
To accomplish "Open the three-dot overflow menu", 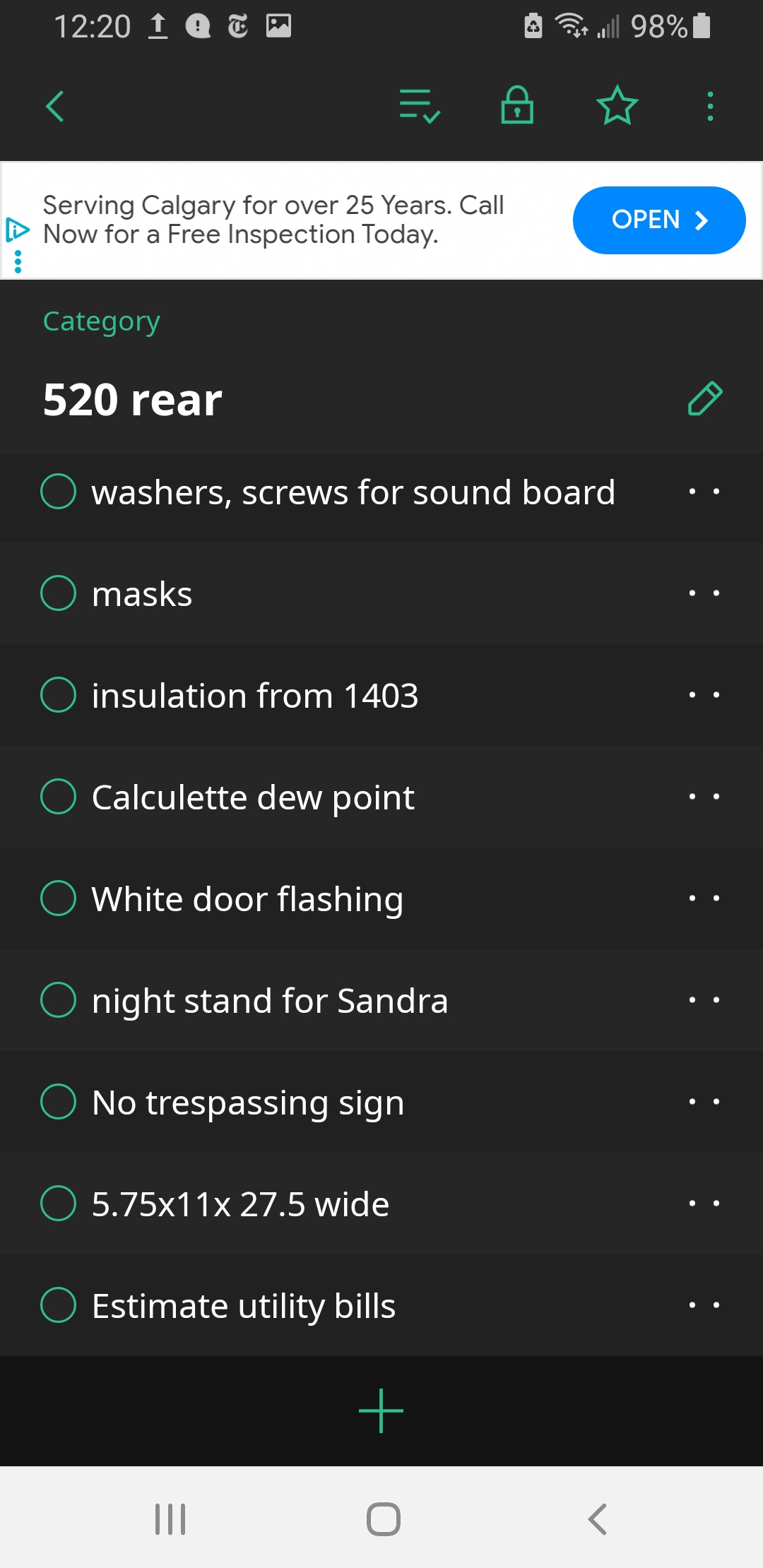I will [711, 107].
